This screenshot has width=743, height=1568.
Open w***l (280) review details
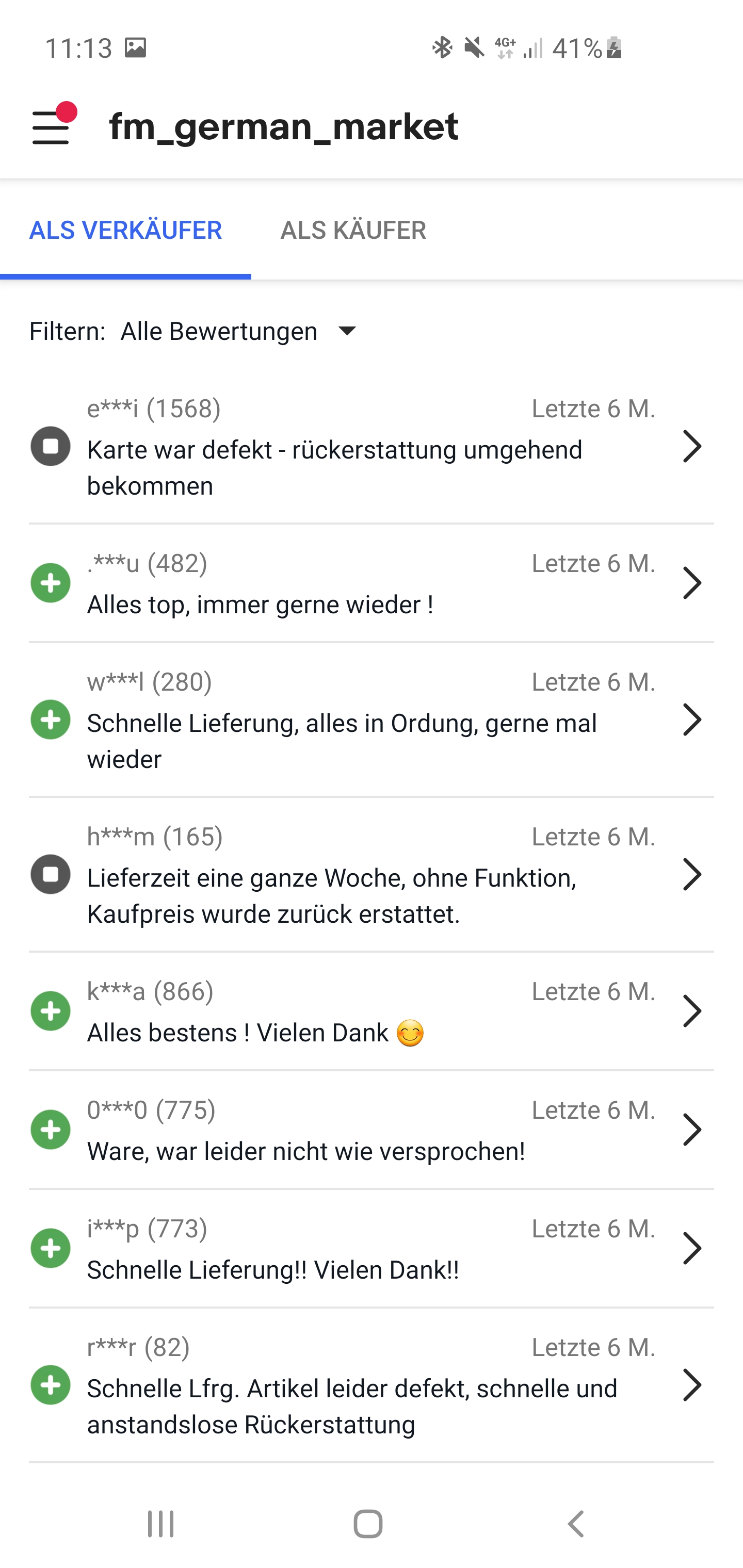[371, 721]
